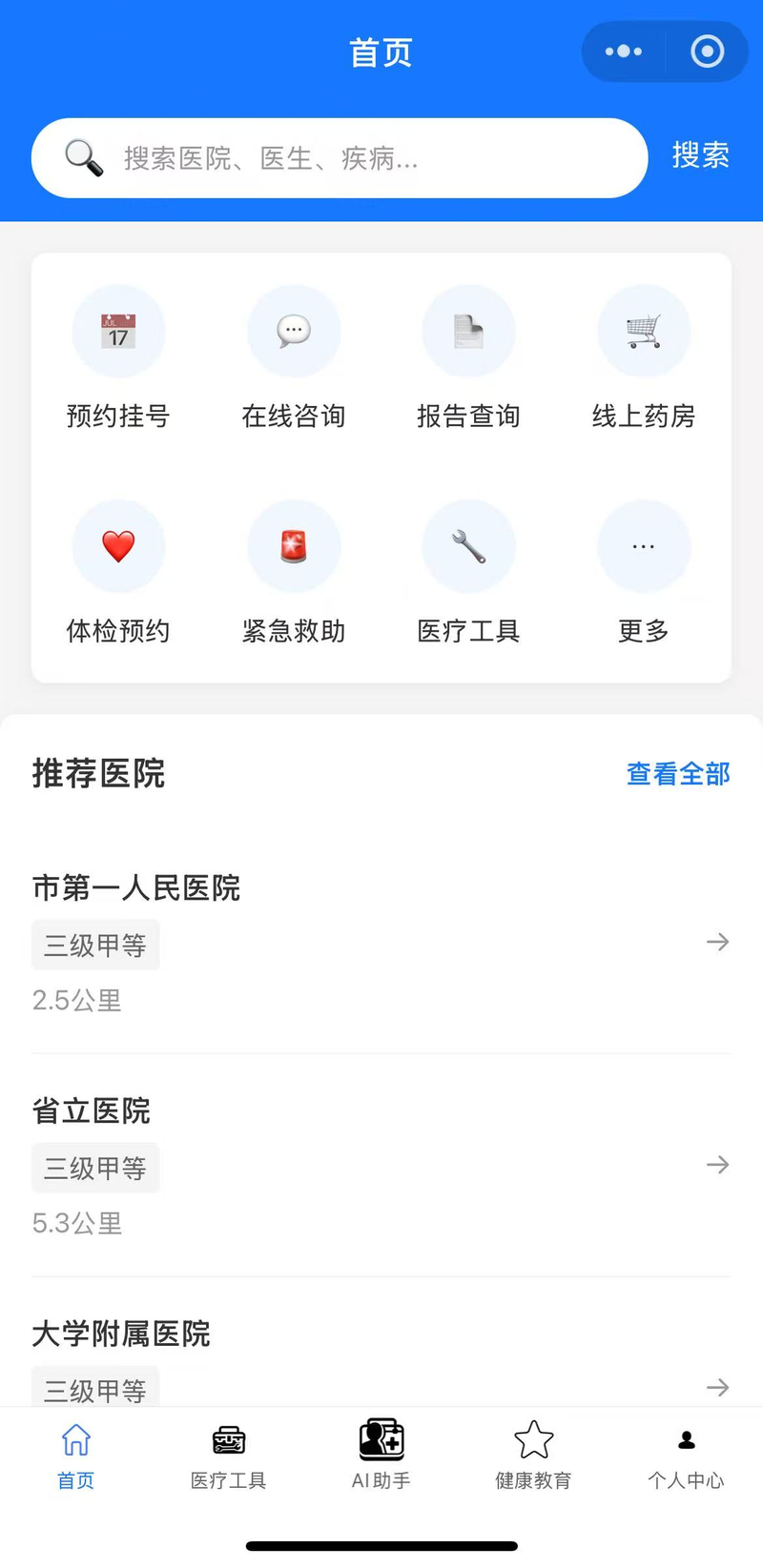This screenshot has height=1568, width=763.
Task: Open the mini program overflow menu
Action: point(624,51)
